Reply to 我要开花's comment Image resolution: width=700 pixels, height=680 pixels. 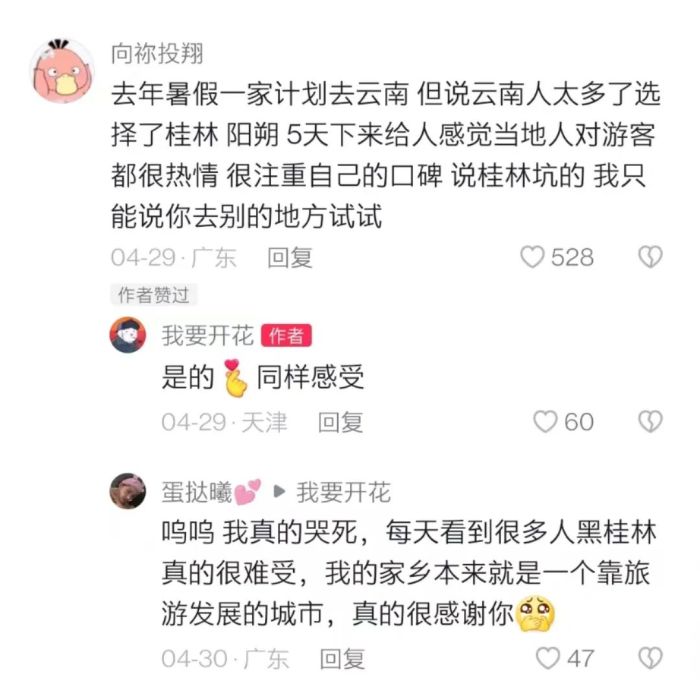pos(340,422)
